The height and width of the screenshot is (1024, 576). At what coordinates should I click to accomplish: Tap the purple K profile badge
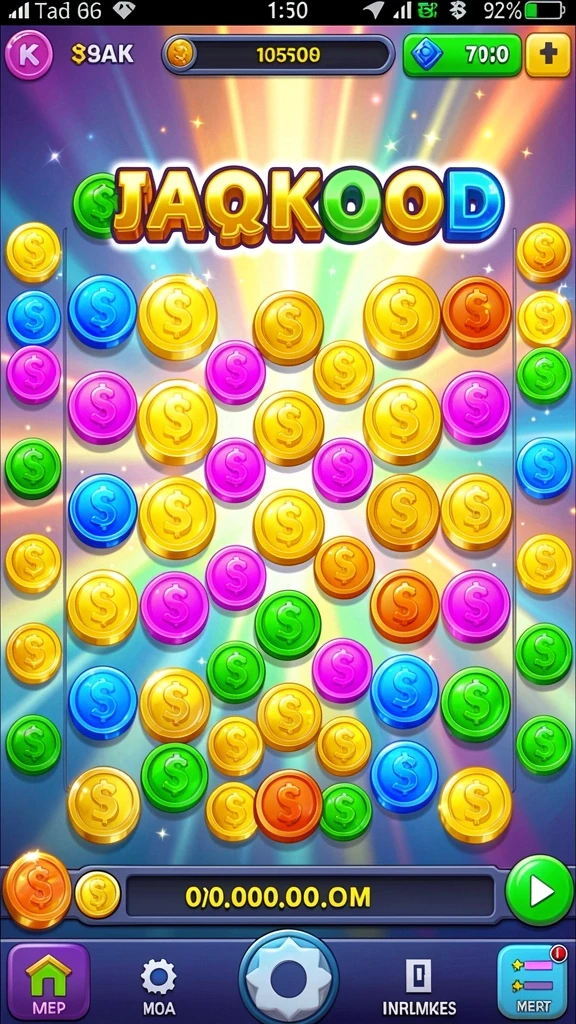29,55
